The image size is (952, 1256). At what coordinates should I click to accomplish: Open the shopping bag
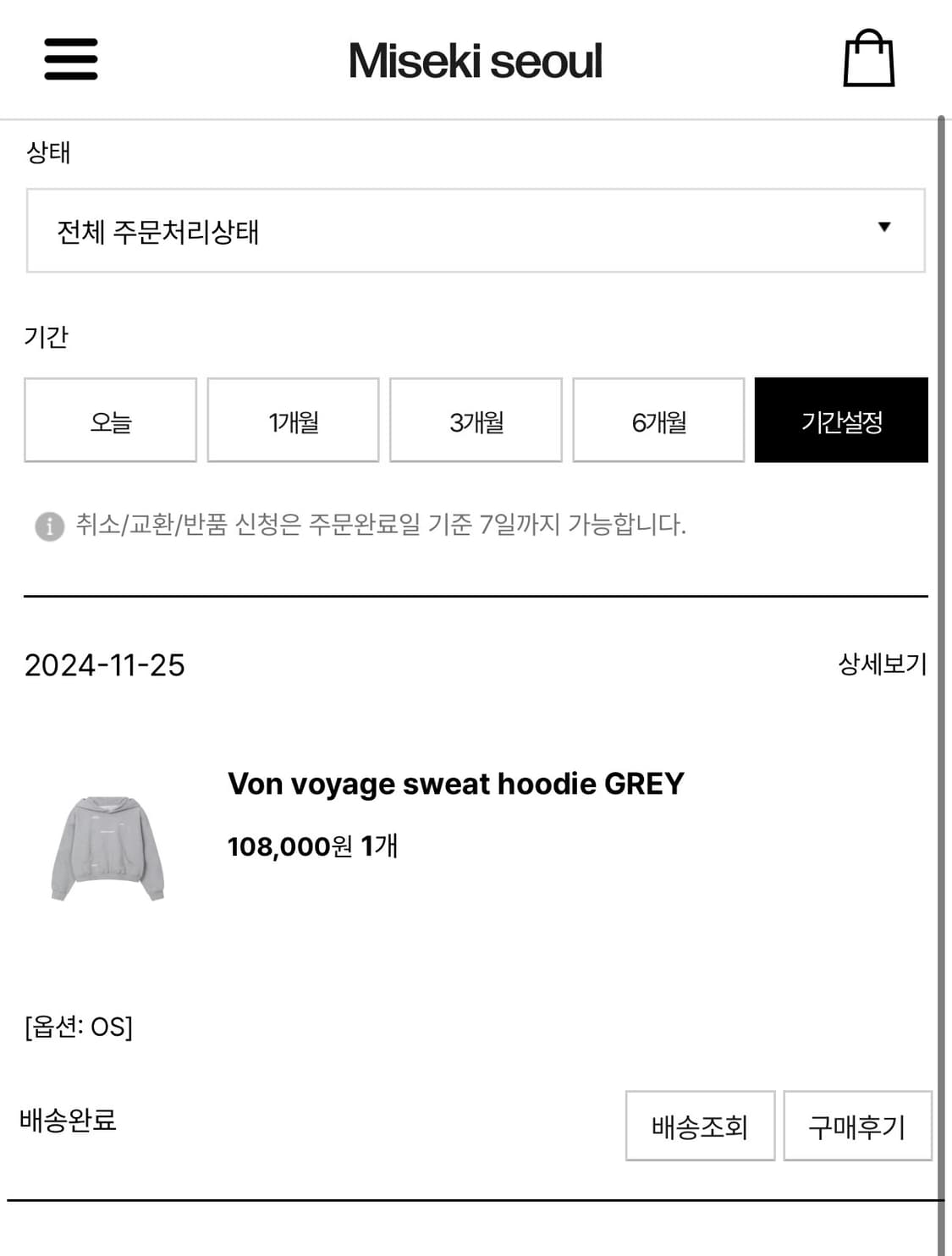[868, 60]
